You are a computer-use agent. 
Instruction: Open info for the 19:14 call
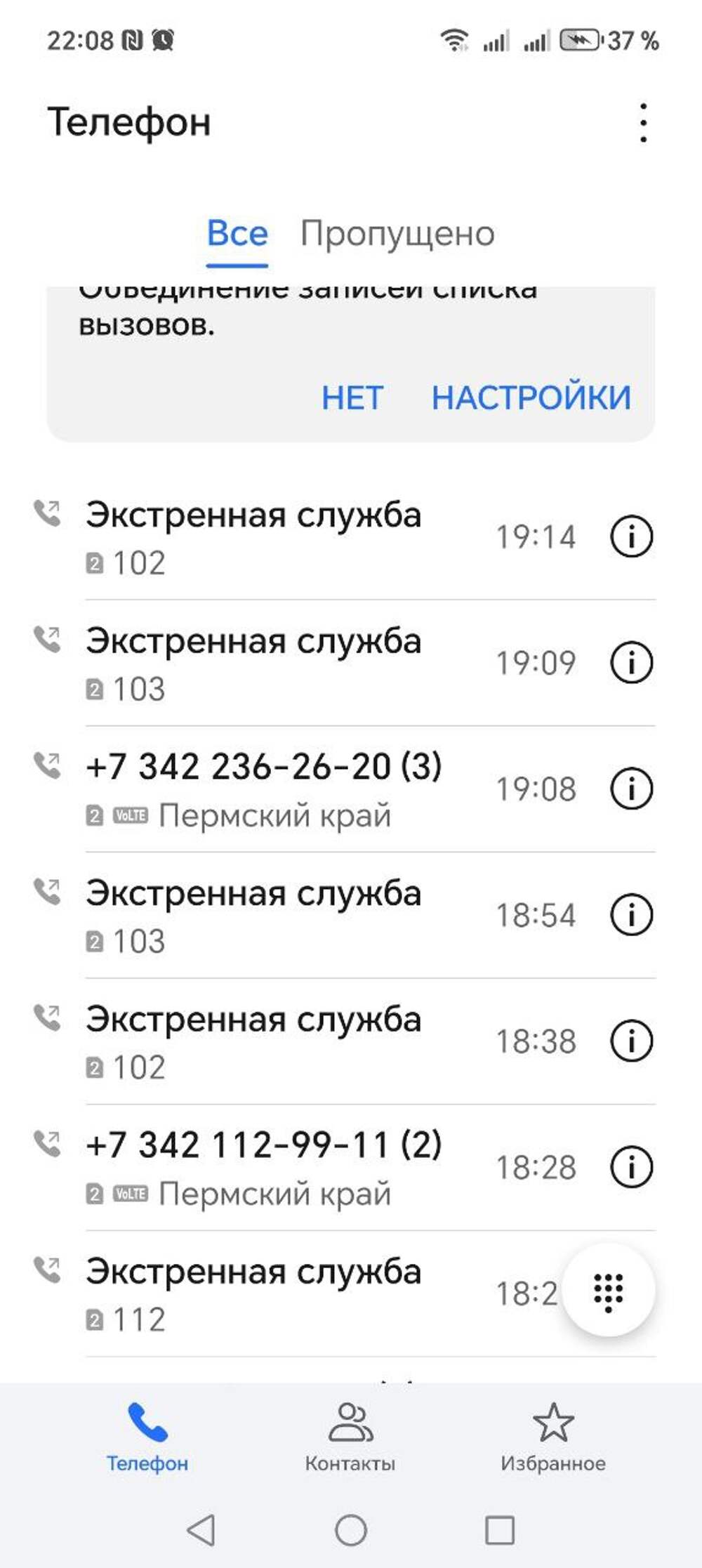pyautogui.click(x=631, y=537)
